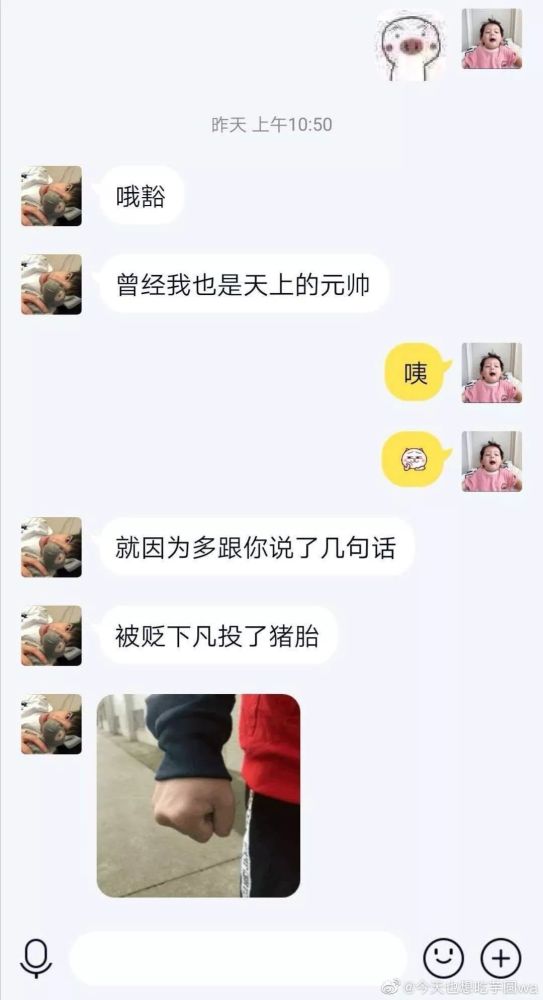
Task: Open the emoji smiley picker
Action: [x=443, y=957]
